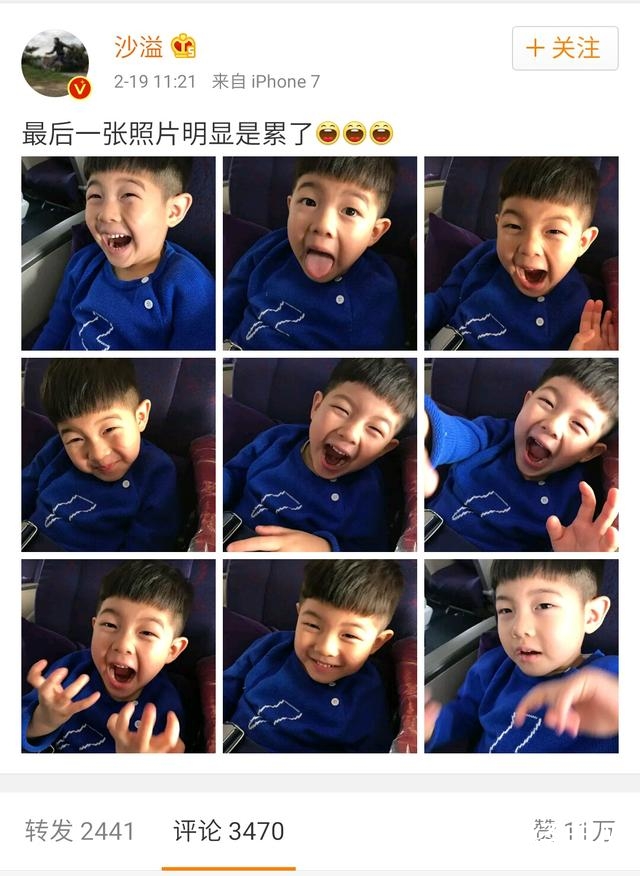This screenshot has height=876, width=640.
Task: Open the bottom-middle photo of boy smiling
Action: [x=320, y=656]
